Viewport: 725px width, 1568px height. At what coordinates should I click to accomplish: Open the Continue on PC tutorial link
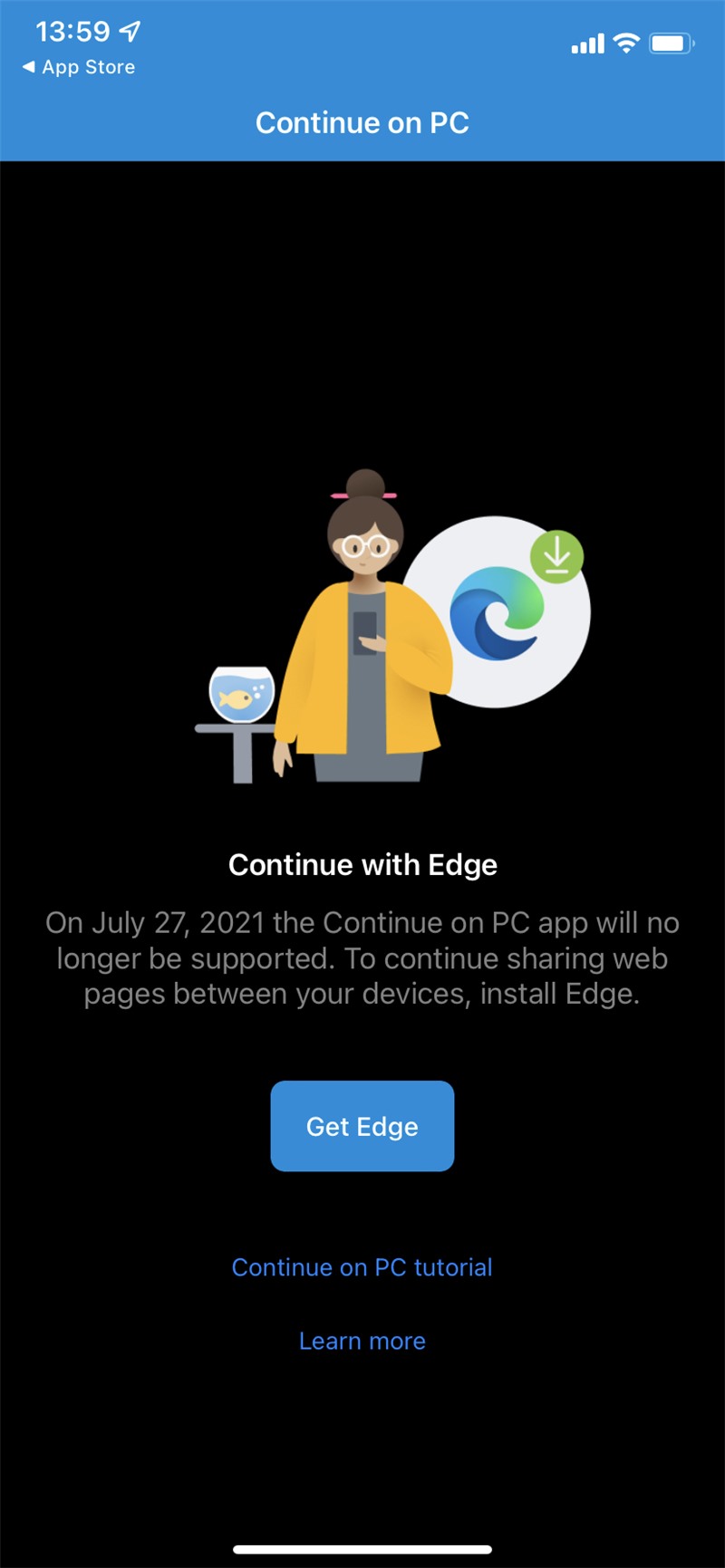362,1267
